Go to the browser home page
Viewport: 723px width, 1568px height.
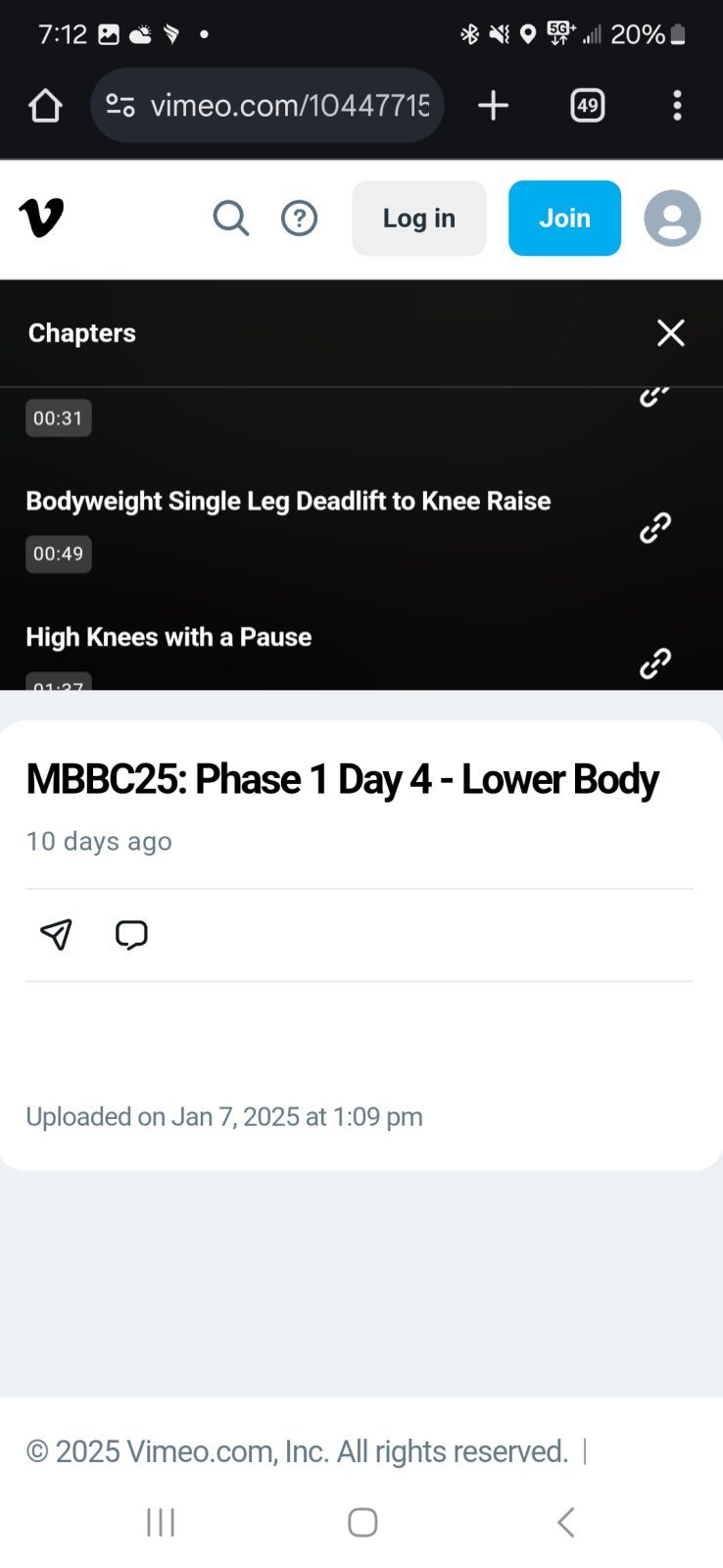pos(45,105)
